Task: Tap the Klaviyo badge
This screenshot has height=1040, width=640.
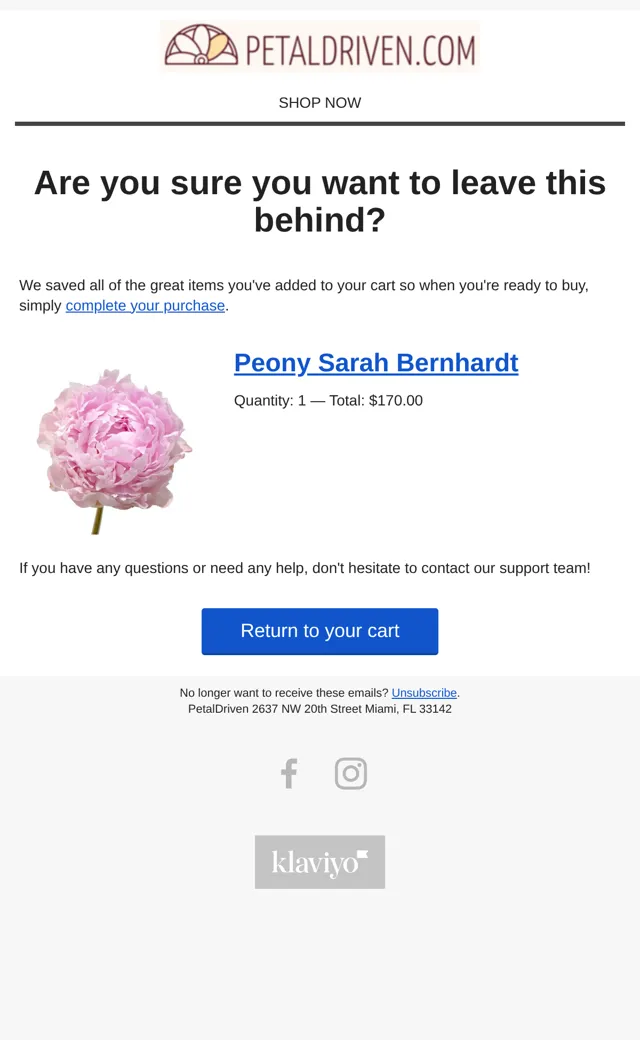Action: (x=320, y=862)
